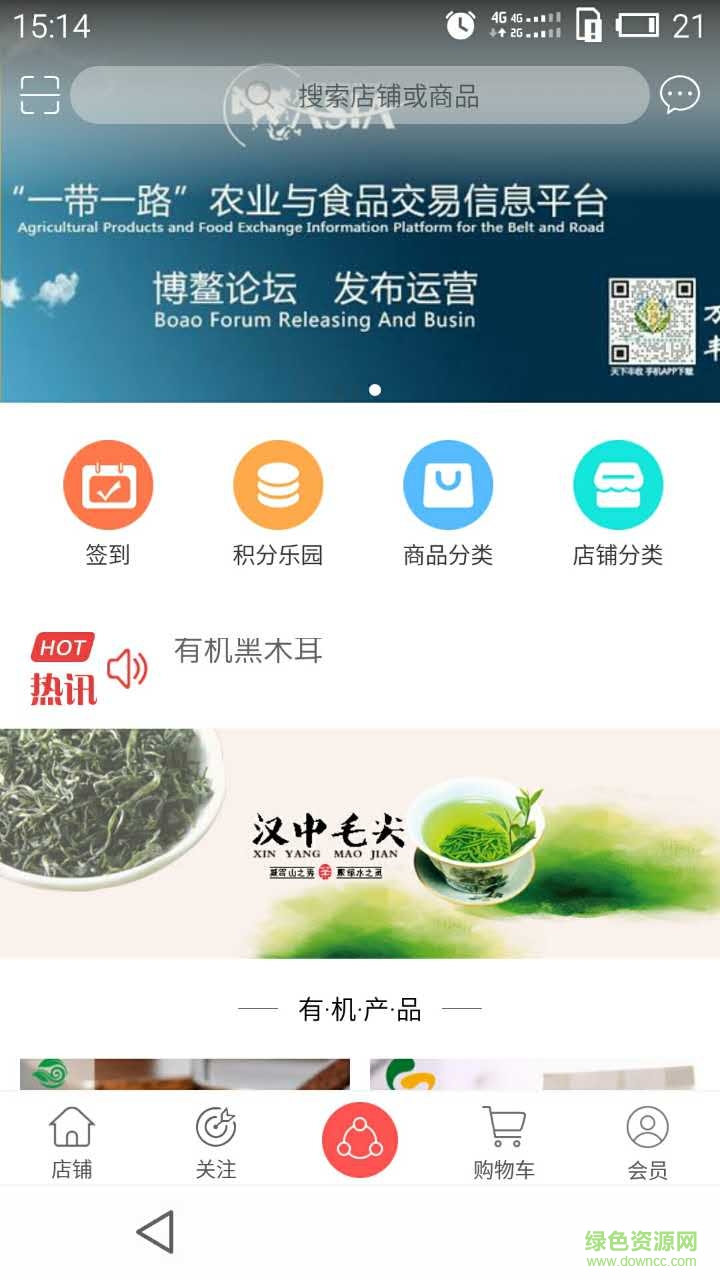Read the 有机黑木耳 hot news item
This screenshot has width=720, height=1280.
tap(248, 651)
